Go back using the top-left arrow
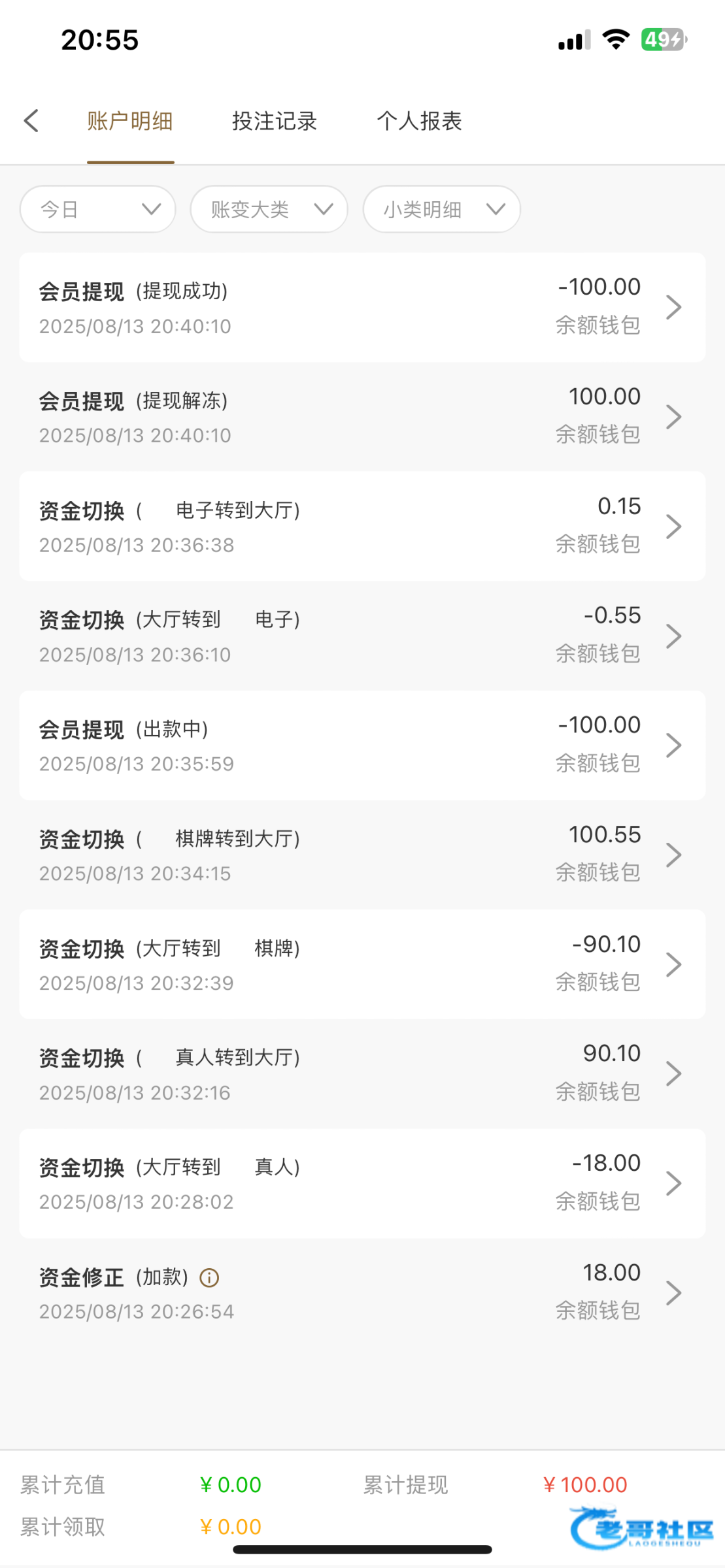 (31, 121)
